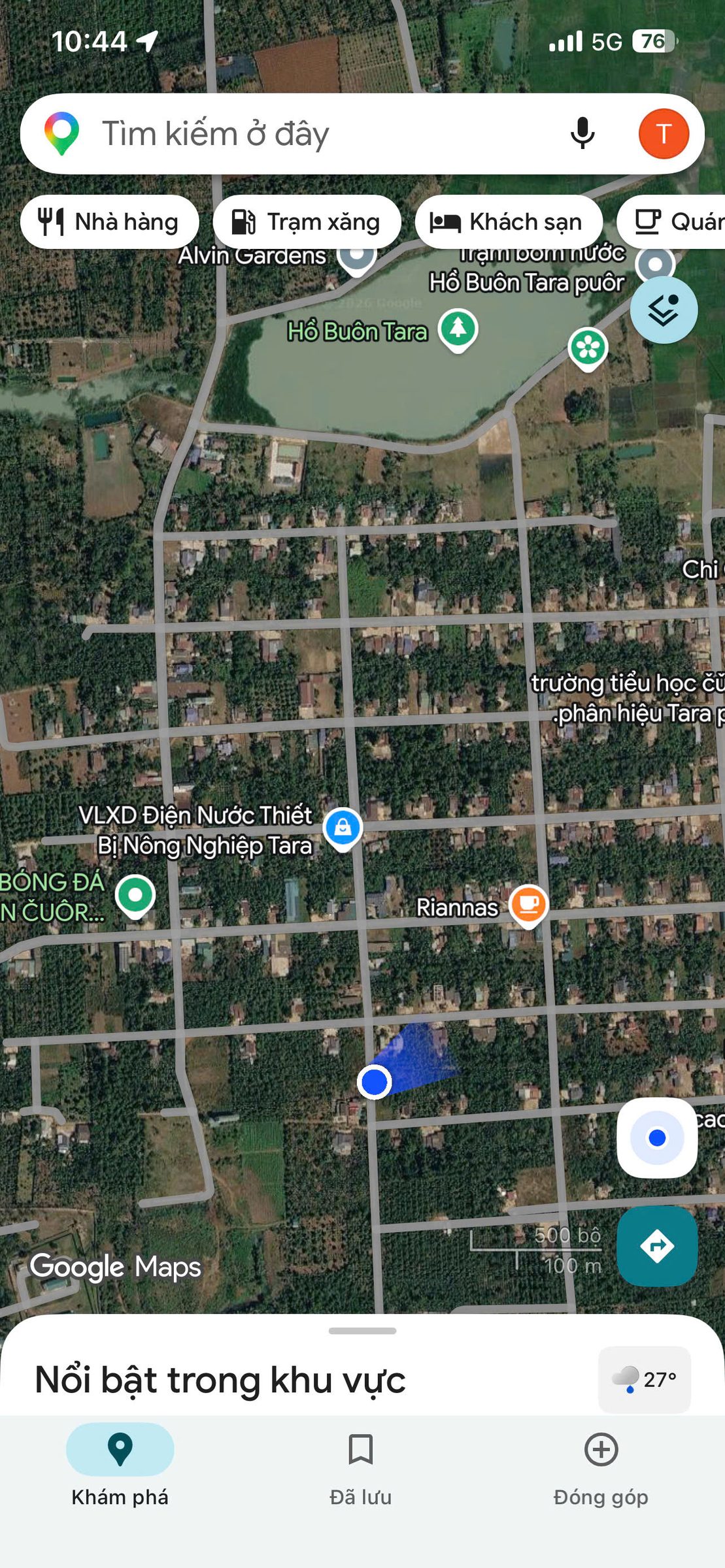This screenshot has height=1568, width=725.
Task: Choose the Khách sạn chip
Action: pyautogui.click(x=509, y=222)
